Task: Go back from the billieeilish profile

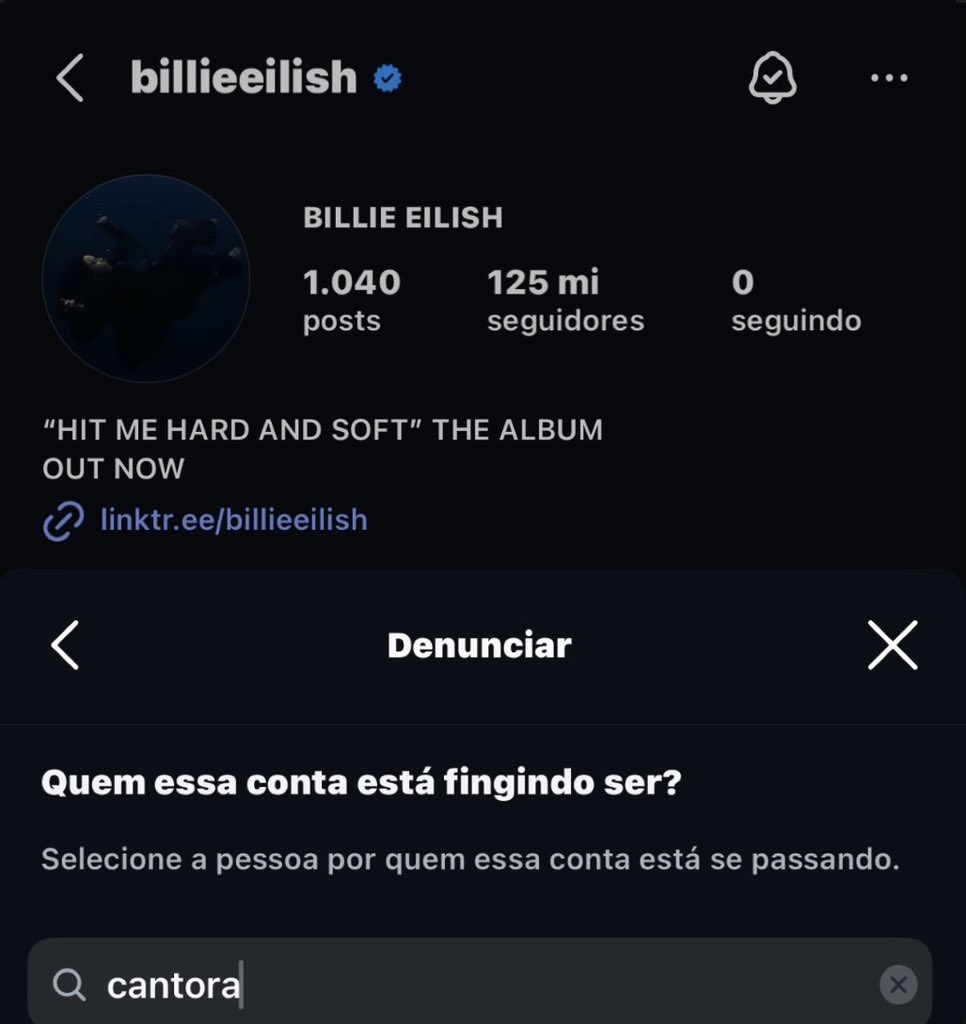Action: pyautogui.click(x=69, y=79)
